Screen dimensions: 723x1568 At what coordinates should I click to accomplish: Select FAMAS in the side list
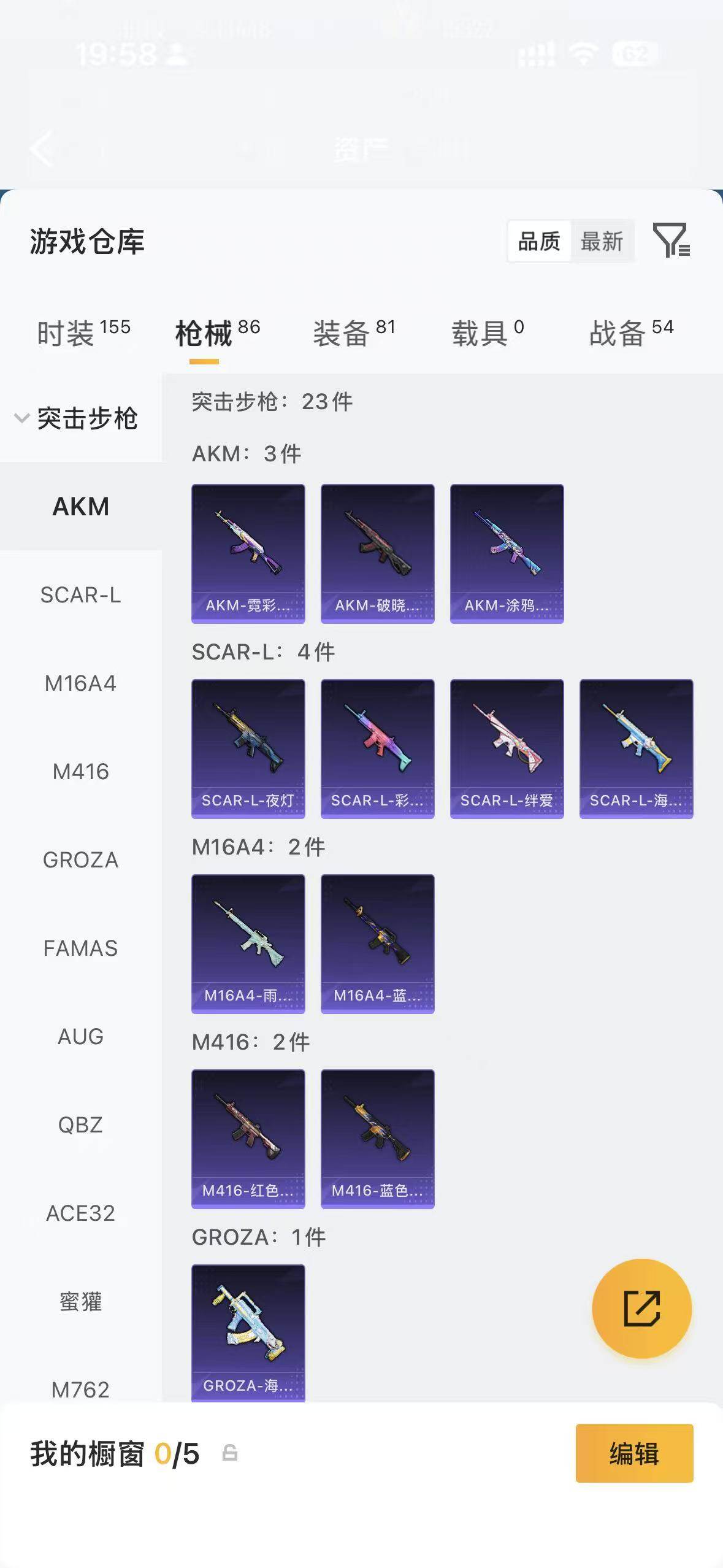point(81,948)
